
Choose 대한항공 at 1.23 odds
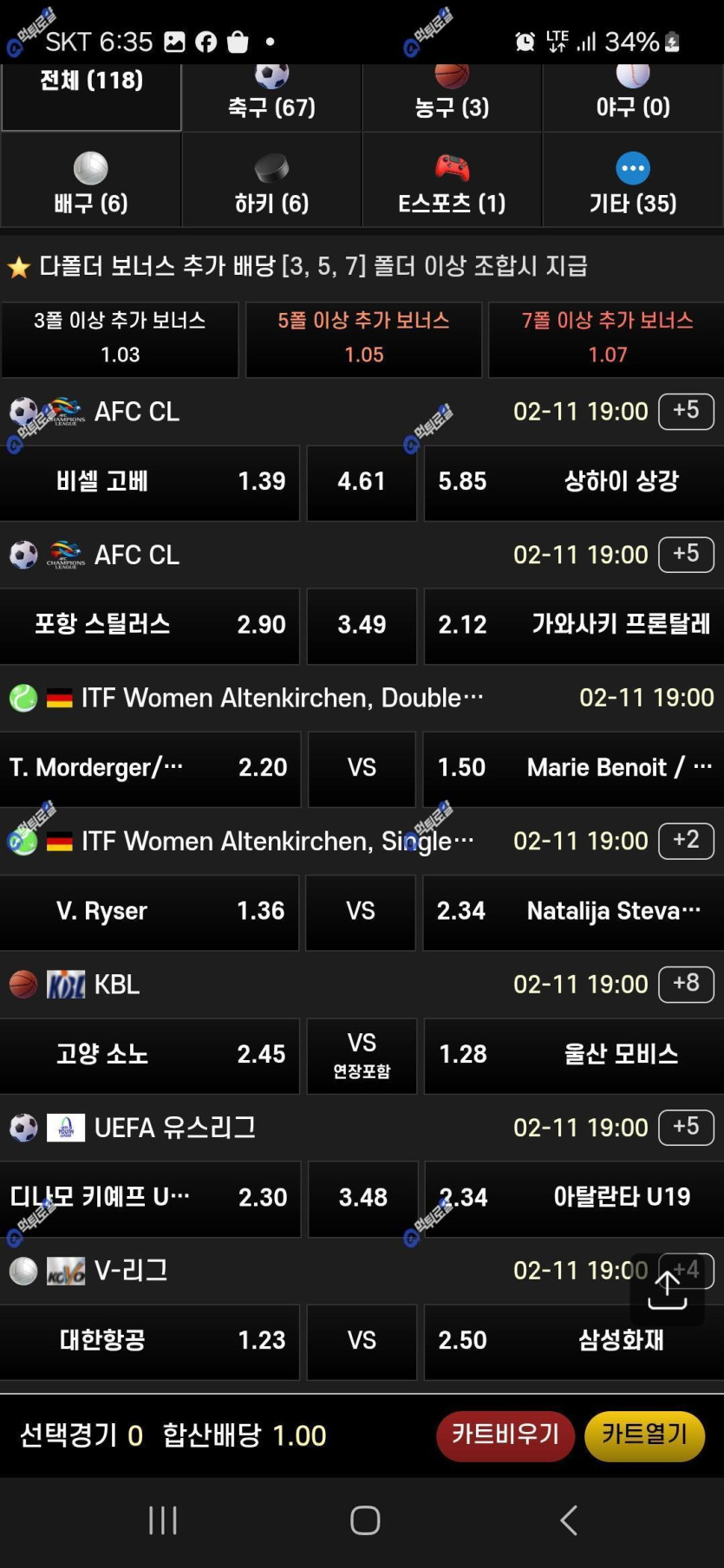(149, 1340)
